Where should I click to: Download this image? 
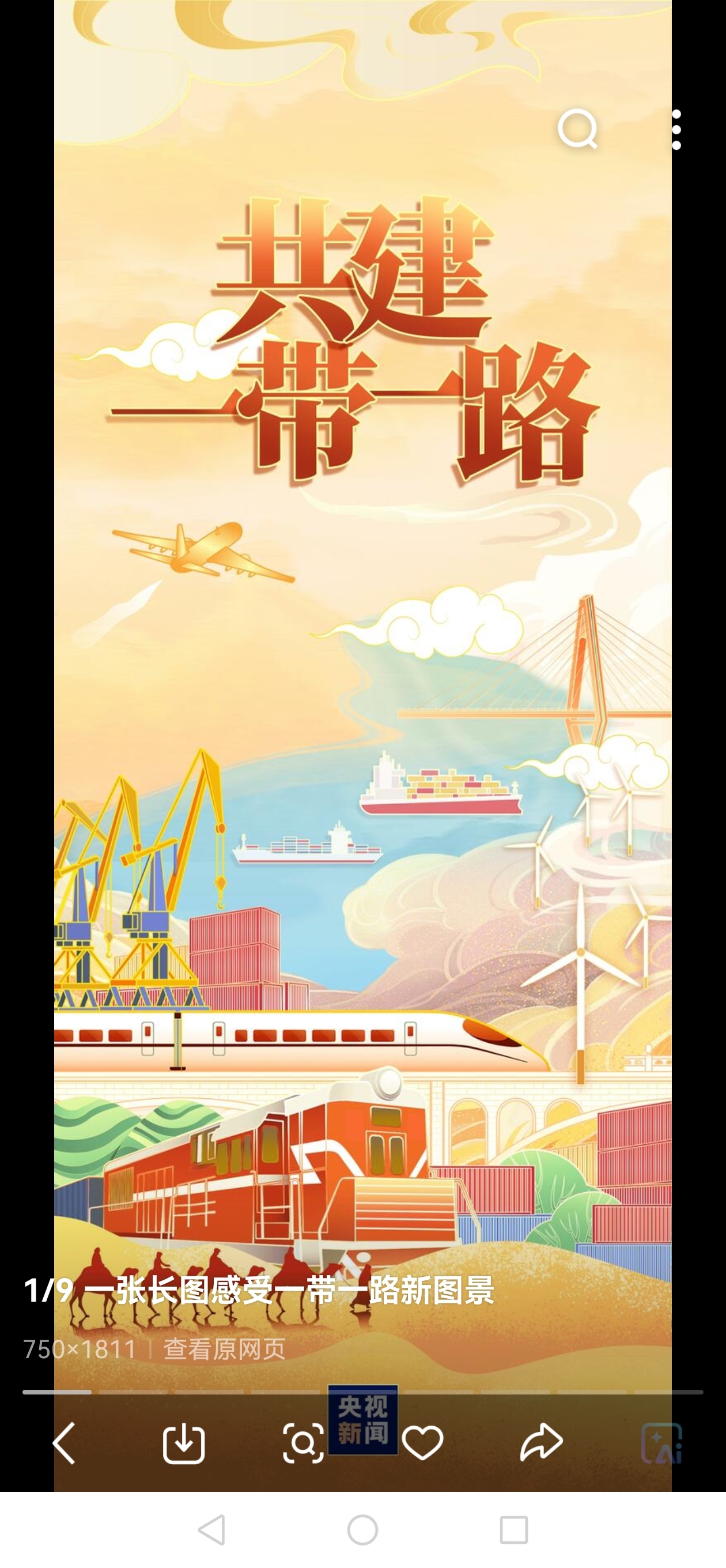tap(184, 1442)
